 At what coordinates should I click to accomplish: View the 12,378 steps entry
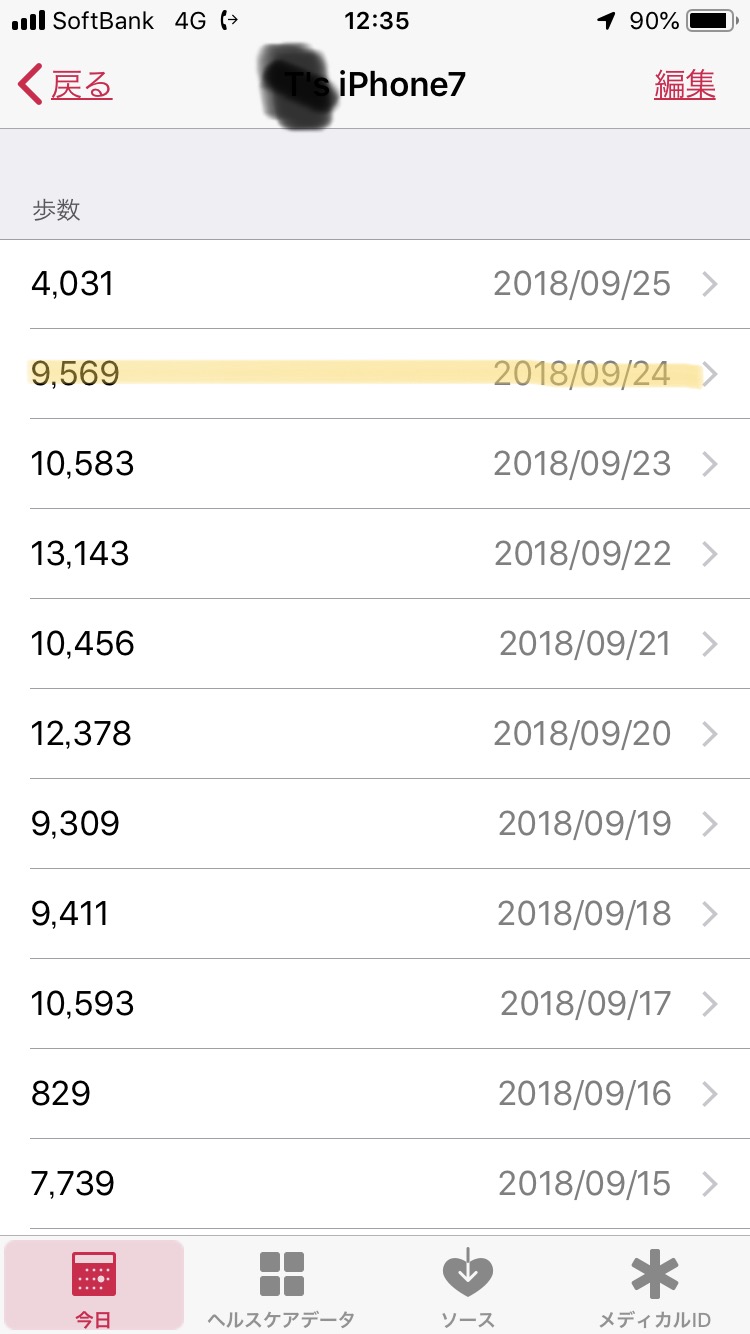[x=375, y=734]
